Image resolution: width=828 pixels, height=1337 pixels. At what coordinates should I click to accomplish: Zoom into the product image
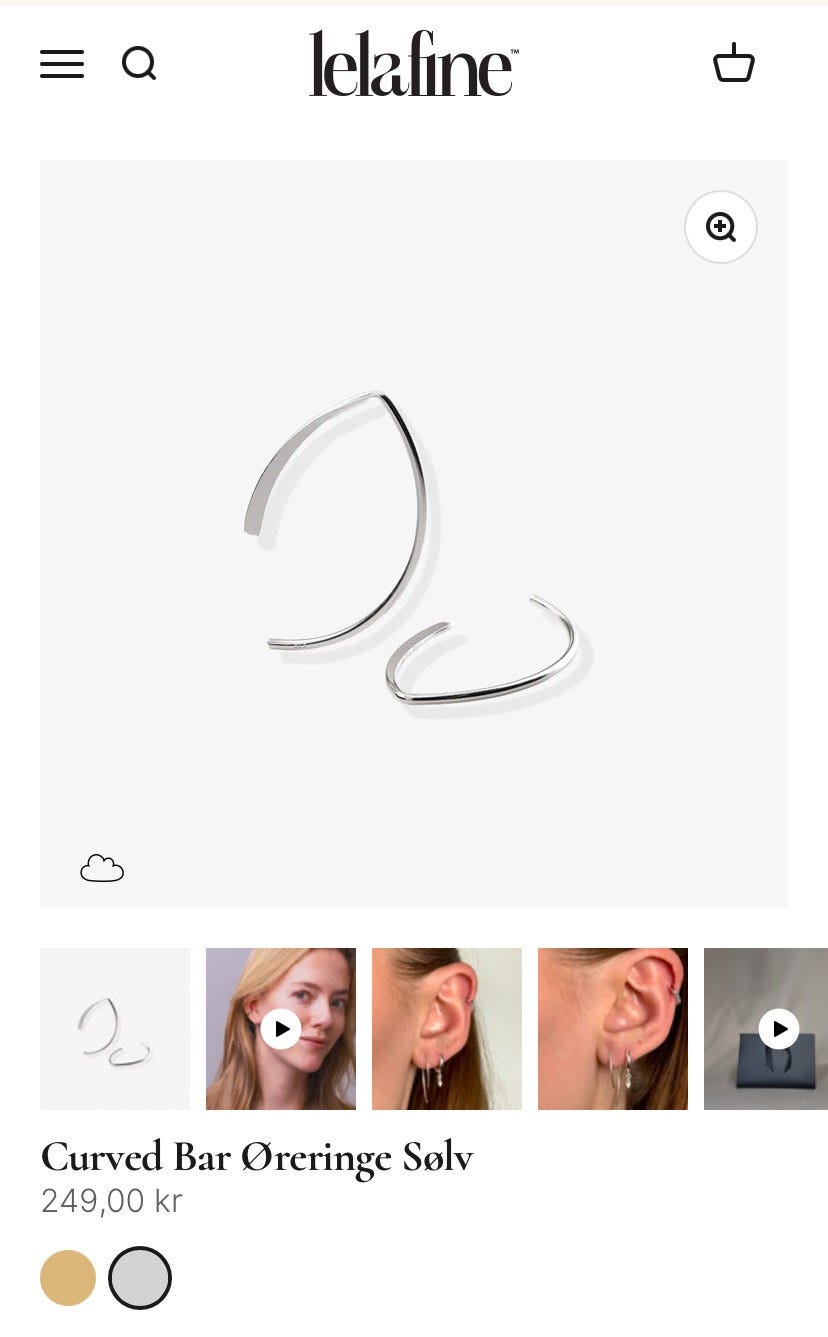[x=720, y=227]
